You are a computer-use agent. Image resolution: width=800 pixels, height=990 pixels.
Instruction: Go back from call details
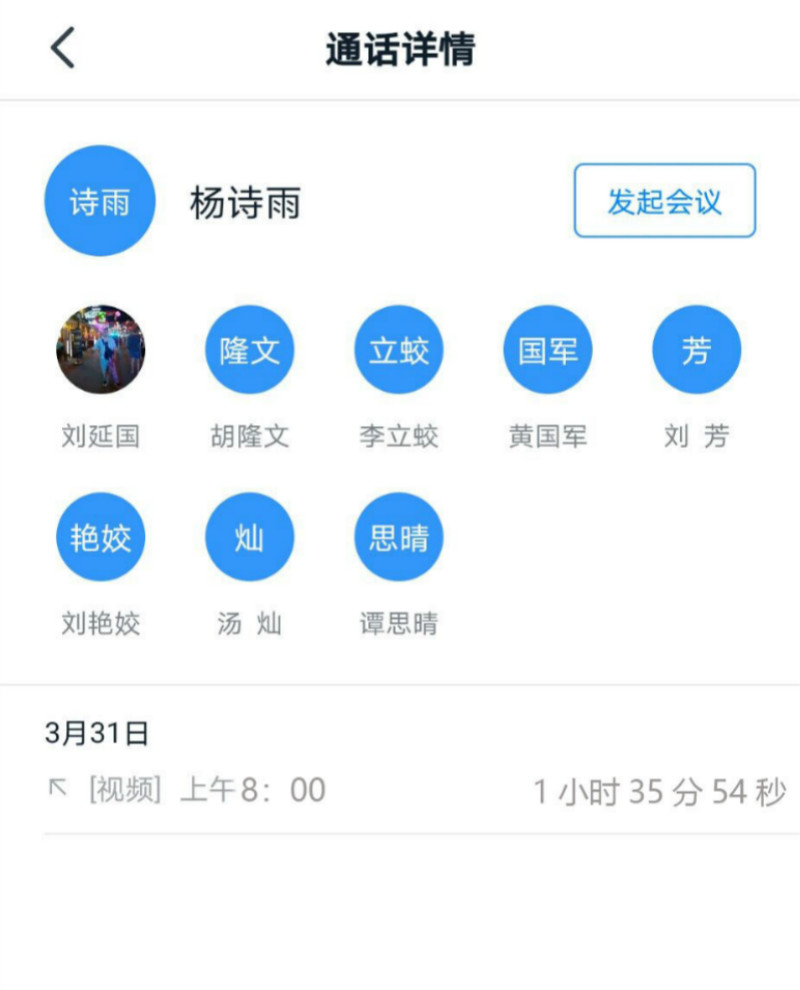point(63,48)
